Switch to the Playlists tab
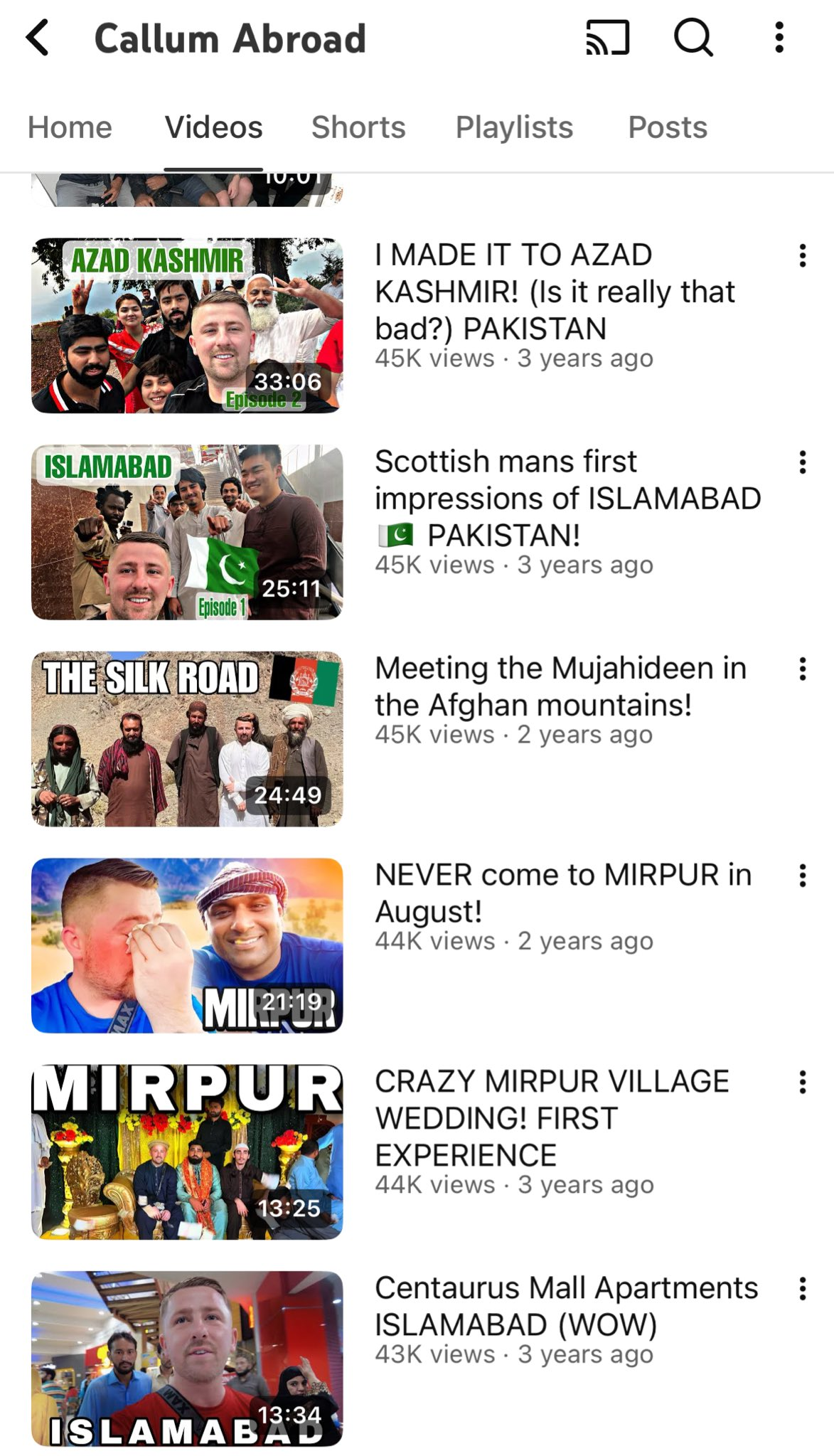The image size is (834, 1456). point(514,128)
